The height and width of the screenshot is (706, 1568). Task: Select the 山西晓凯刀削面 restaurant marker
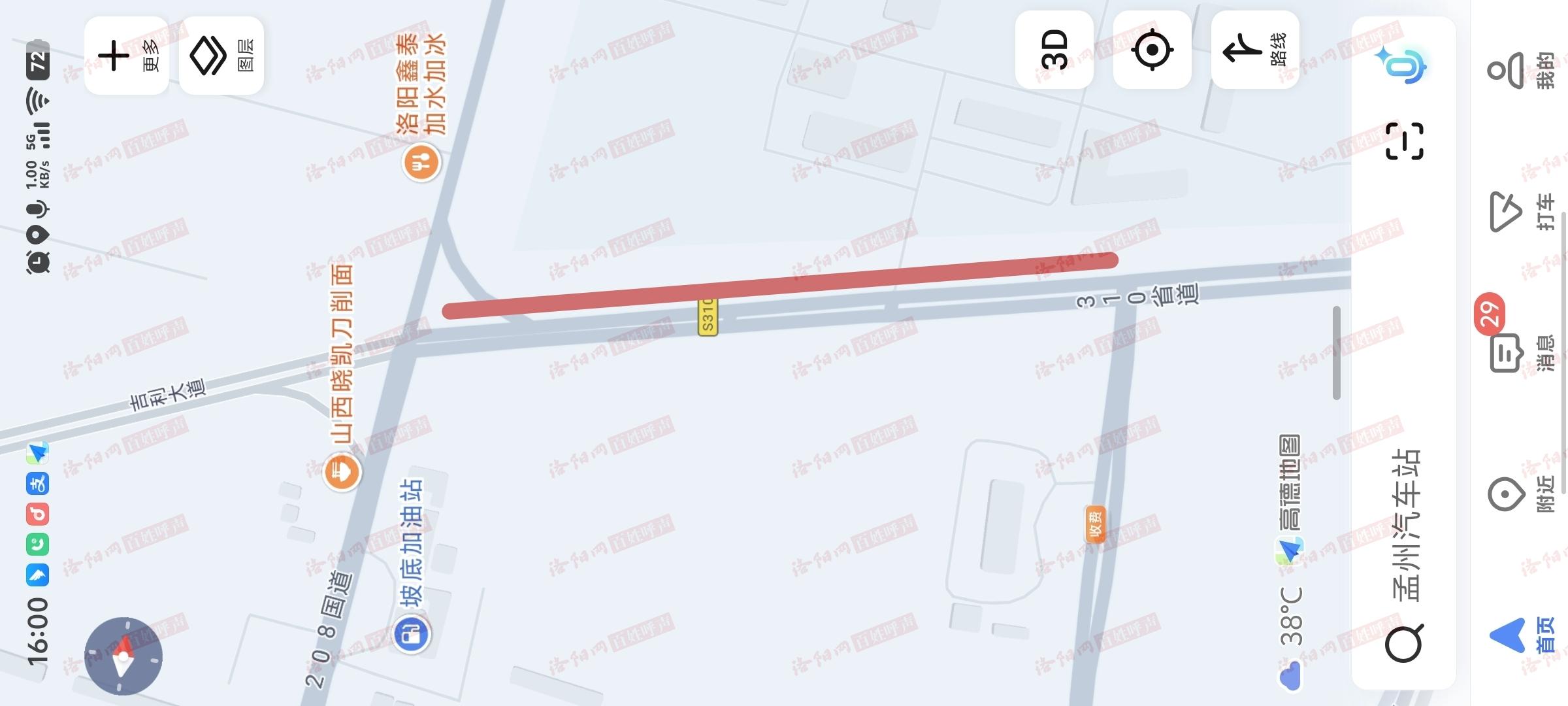click(342, 471)
